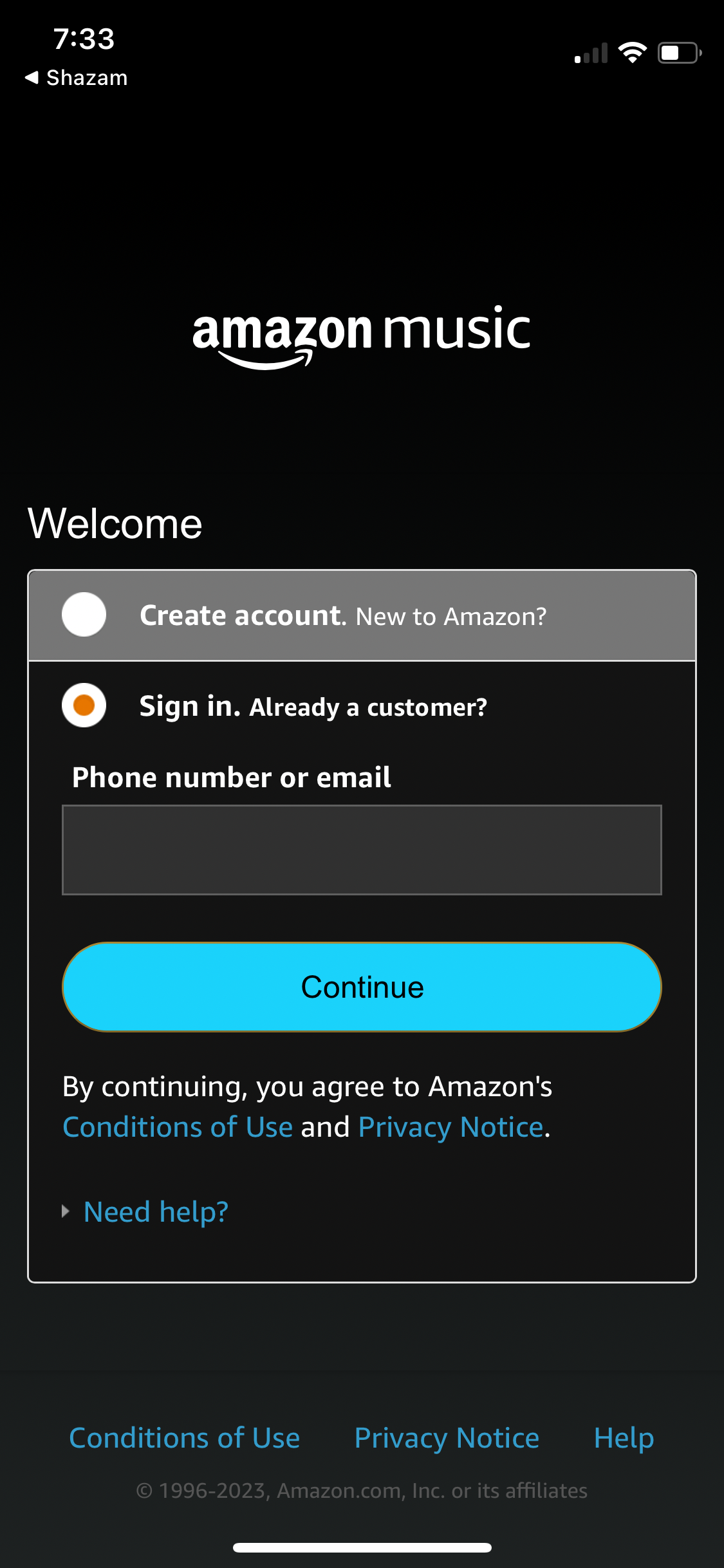This screenshot has height=1568, width=724.
Task: Click the Amazon Music logo
Action: click(362, 335)
